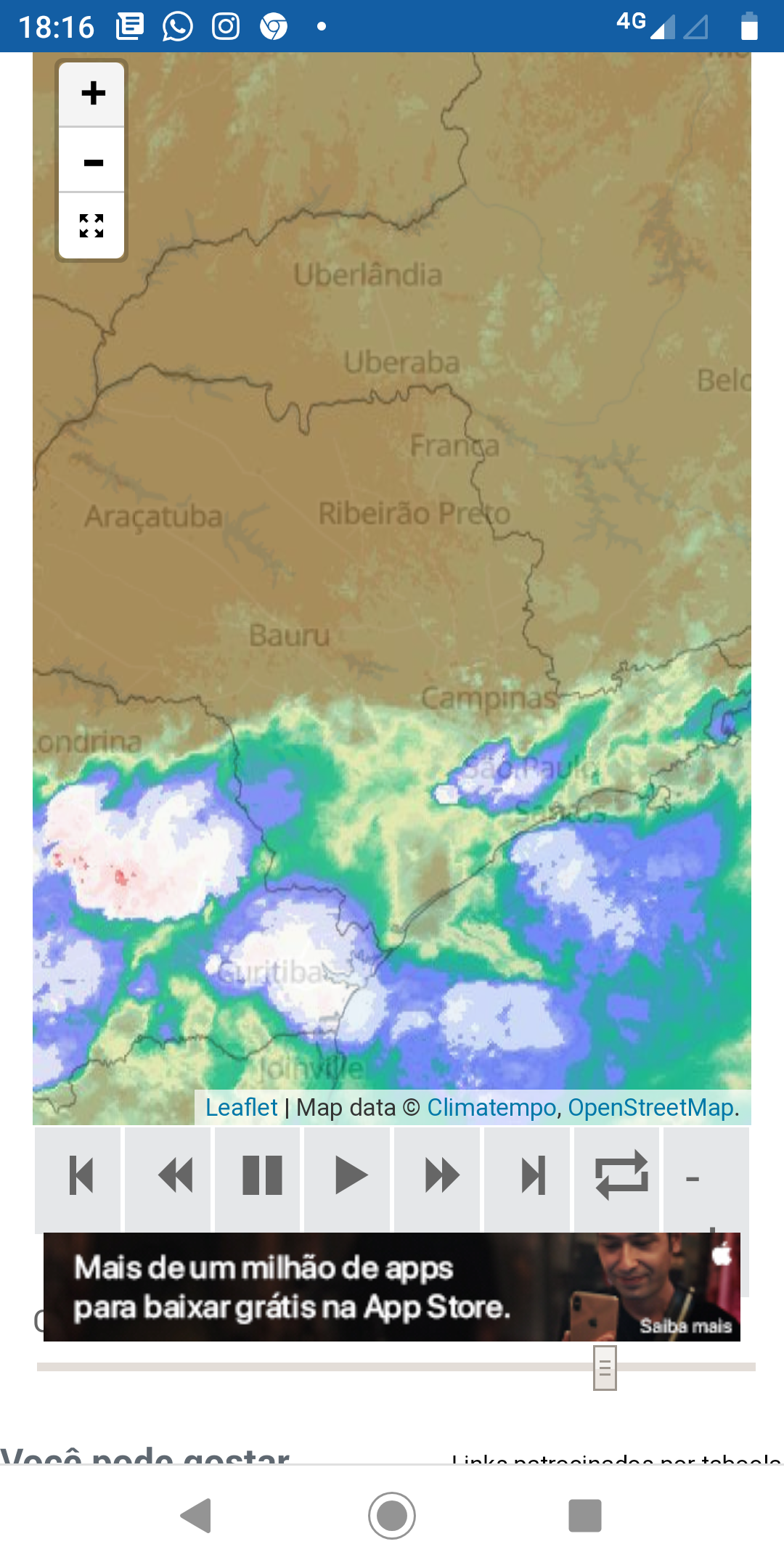Tap the frame slider handle
The height and width of the screenshot is (1568, 784).
click(605, 1368)
